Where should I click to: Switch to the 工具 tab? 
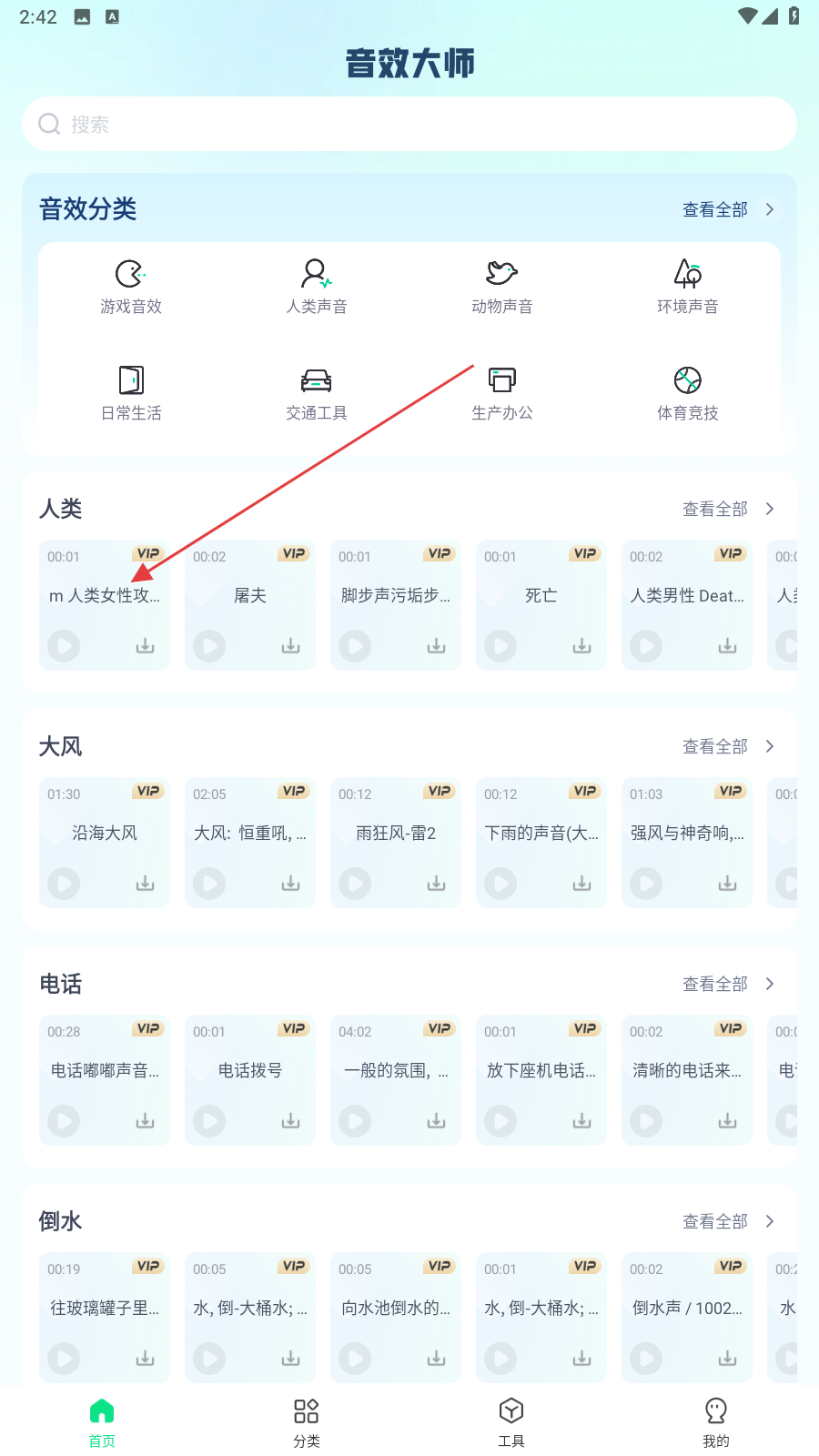coord(511,1422)
